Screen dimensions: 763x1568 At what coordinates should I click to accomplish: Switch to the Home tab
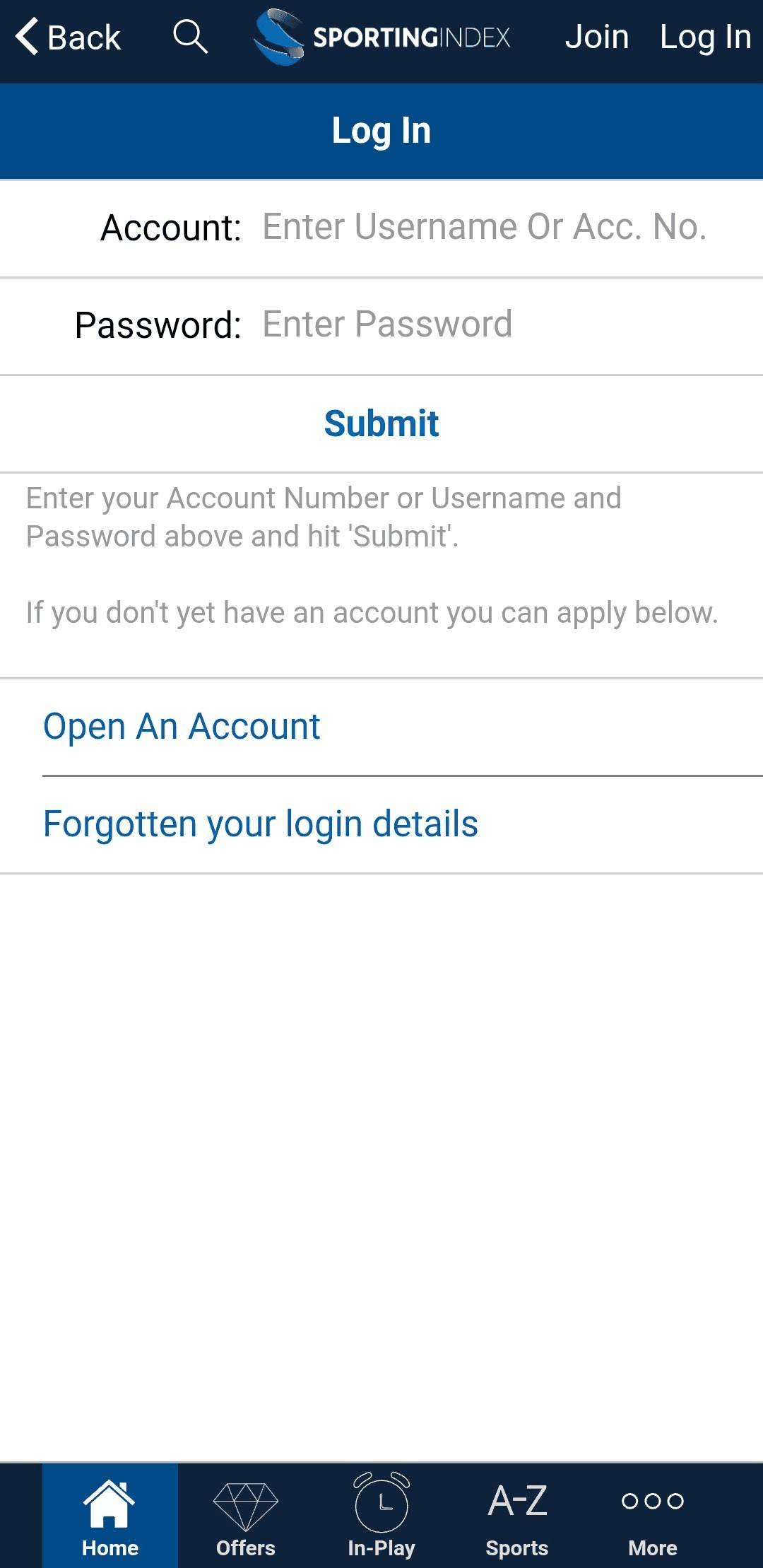tap(110, 1516)
